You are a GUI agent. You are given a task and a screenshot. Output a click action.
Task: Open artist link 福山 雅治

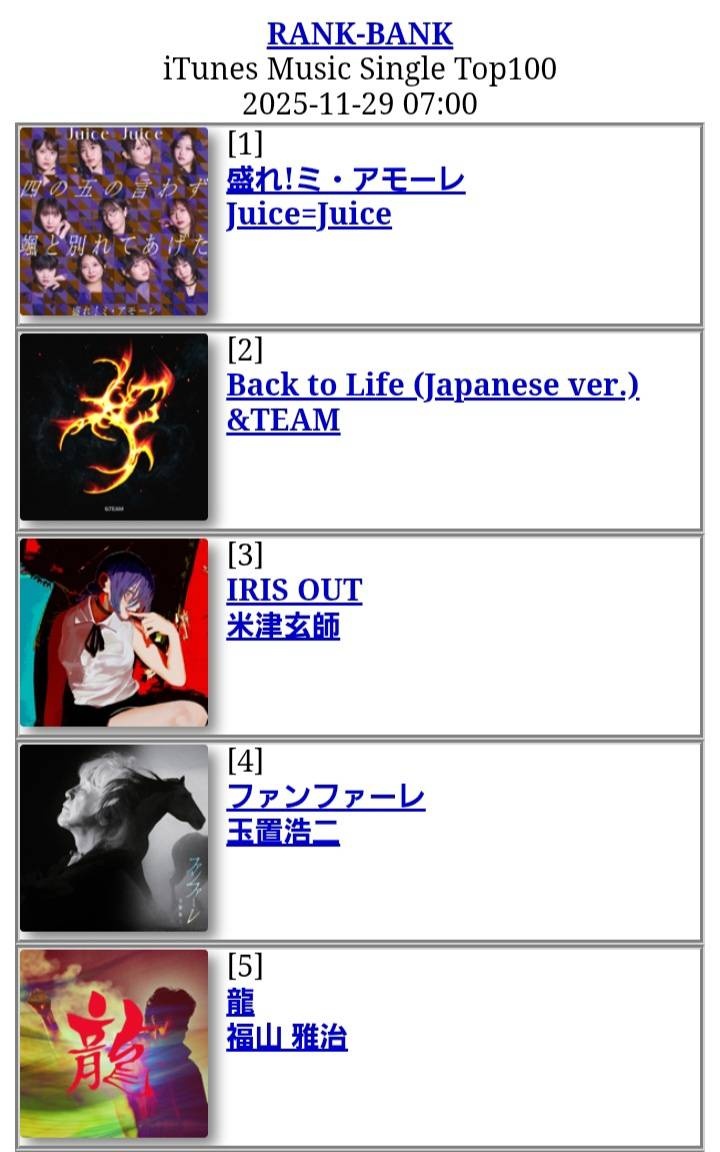(x=286, y=1038)
